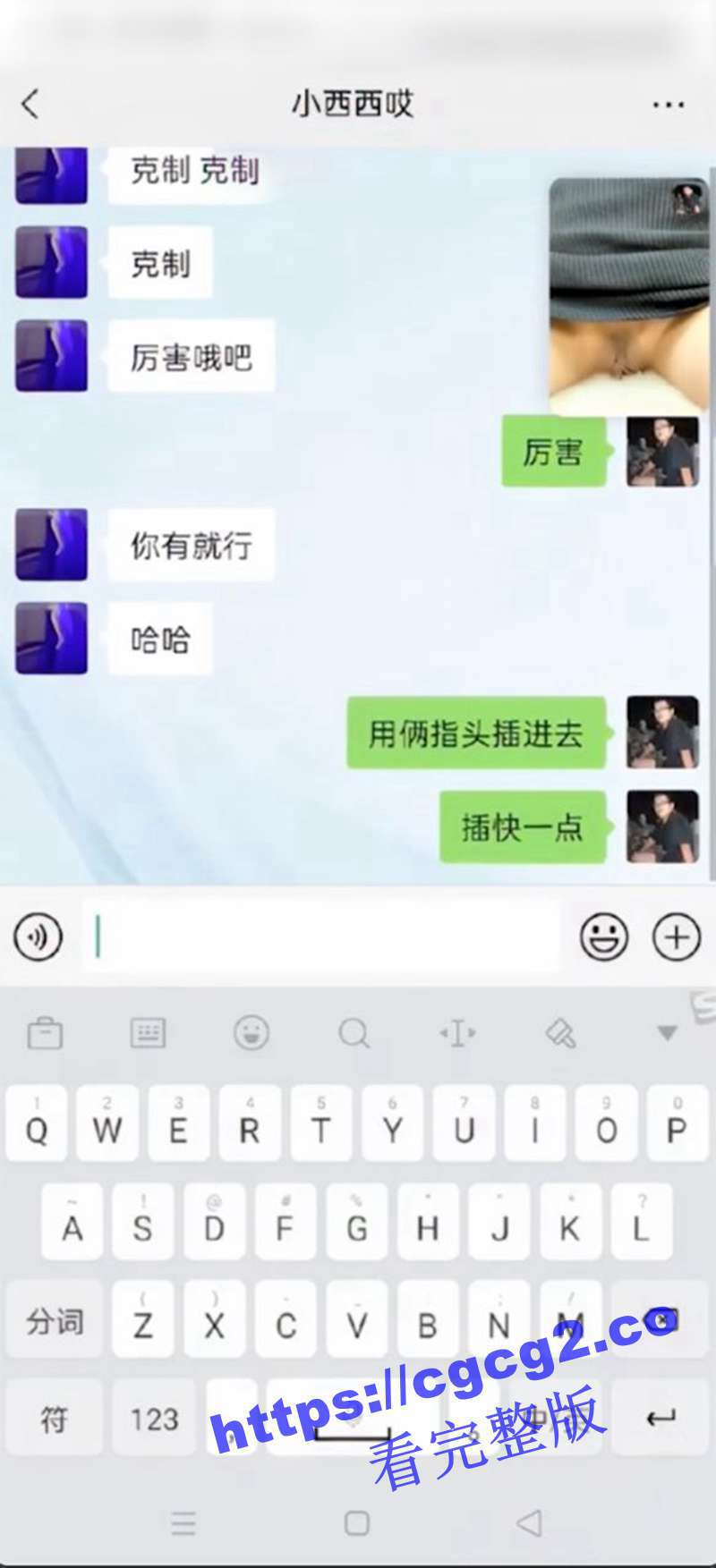Image resolution: width=716 pixels, height=1568 pixels.
Task: Open the chat overflow menu
Action: click(668, 105)
